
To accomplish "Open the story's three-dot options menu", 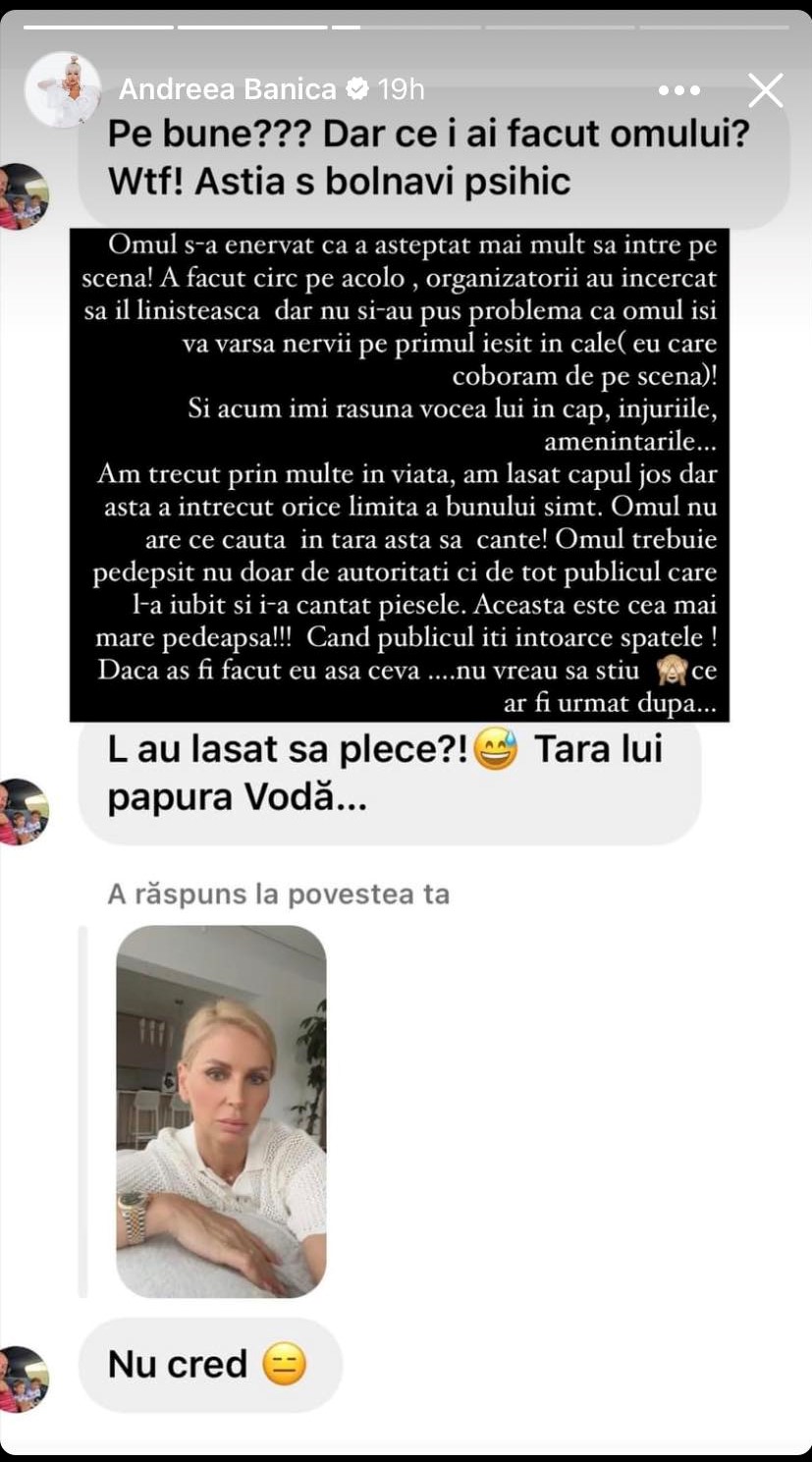I will [678, 90].
